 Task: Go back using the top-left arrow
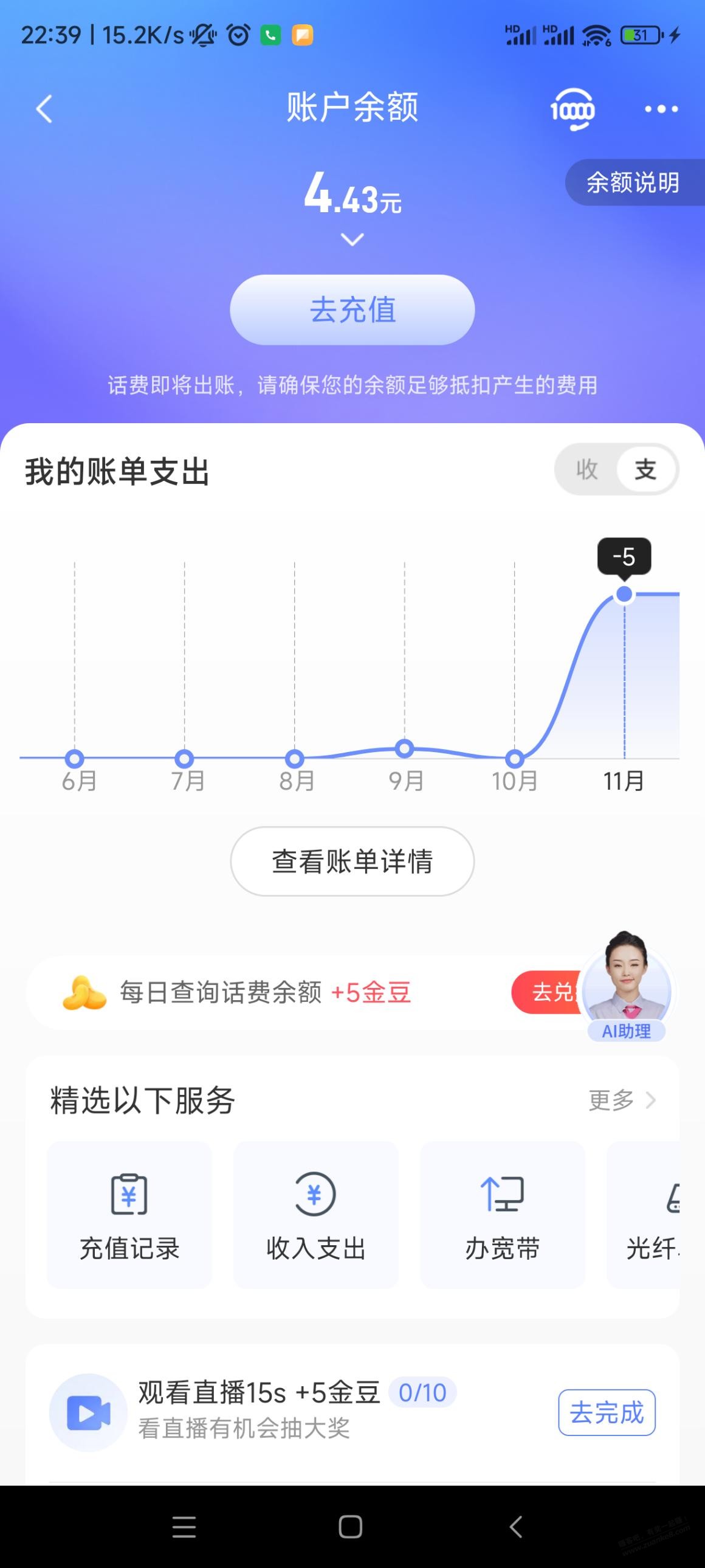(x=44, y=109)
